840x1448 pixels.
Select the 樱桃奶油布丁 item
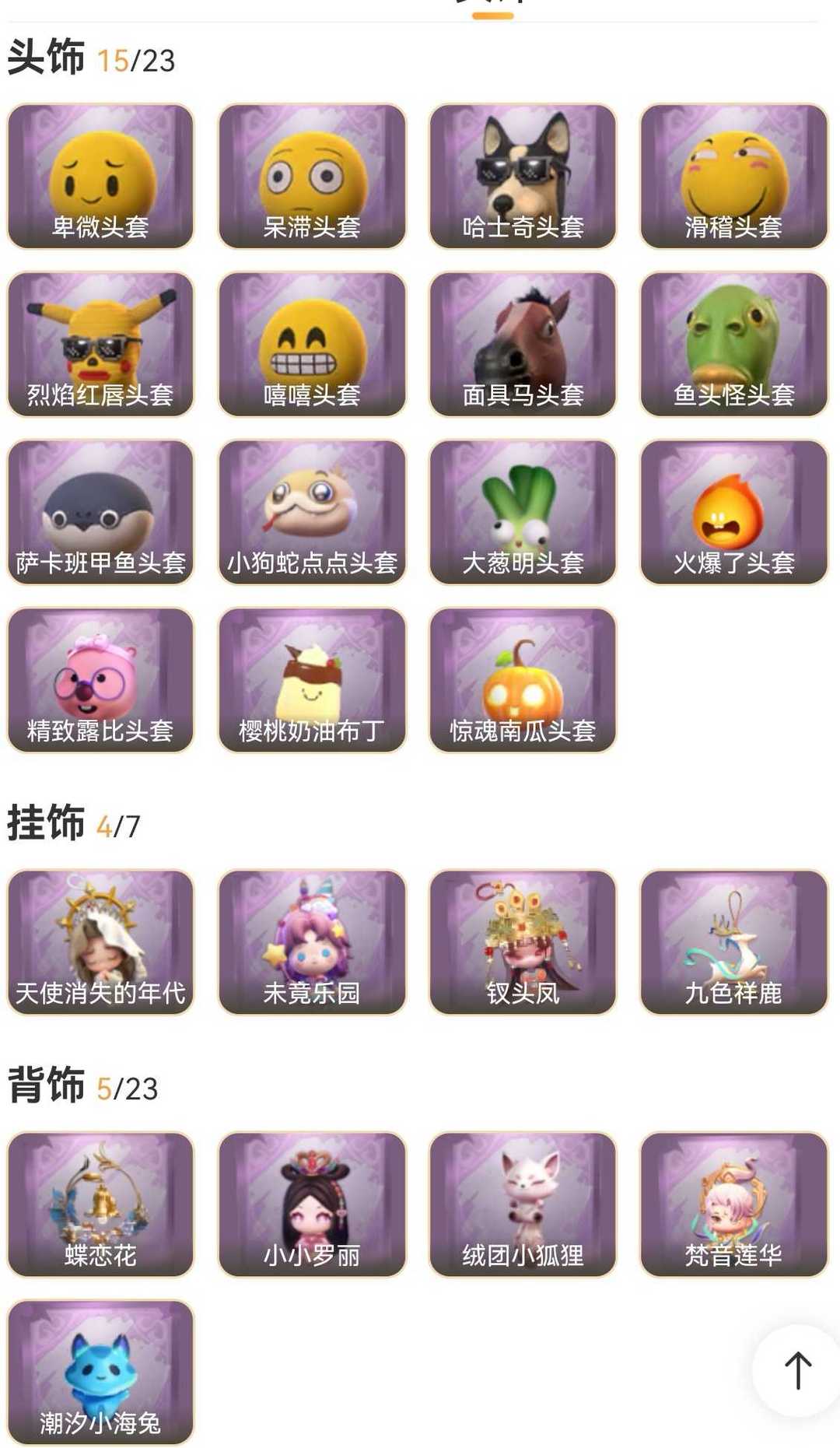pyautogui.click(x=312, y=680)
